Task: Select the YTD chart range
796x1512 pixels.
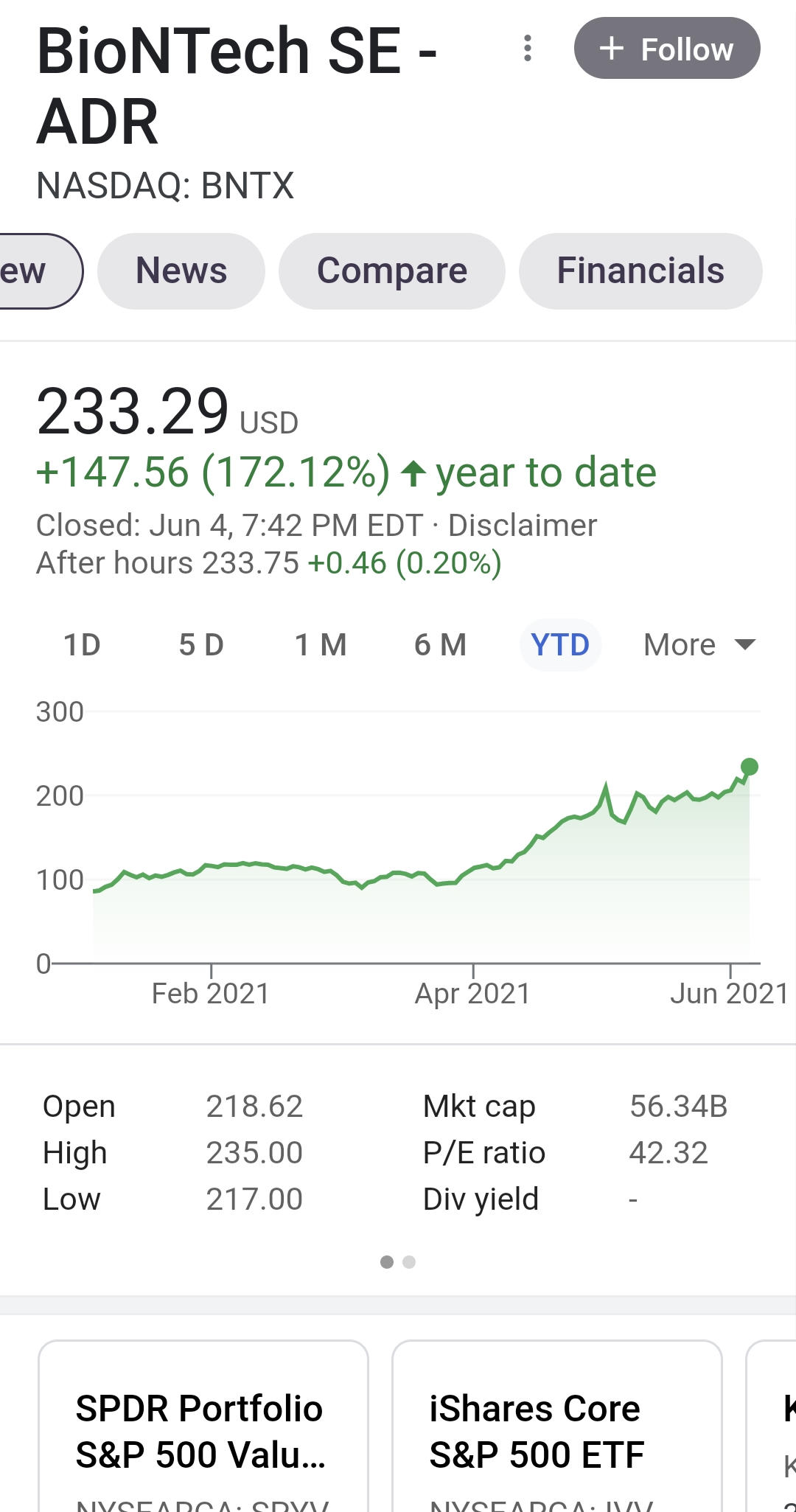Action: [560, 645]
